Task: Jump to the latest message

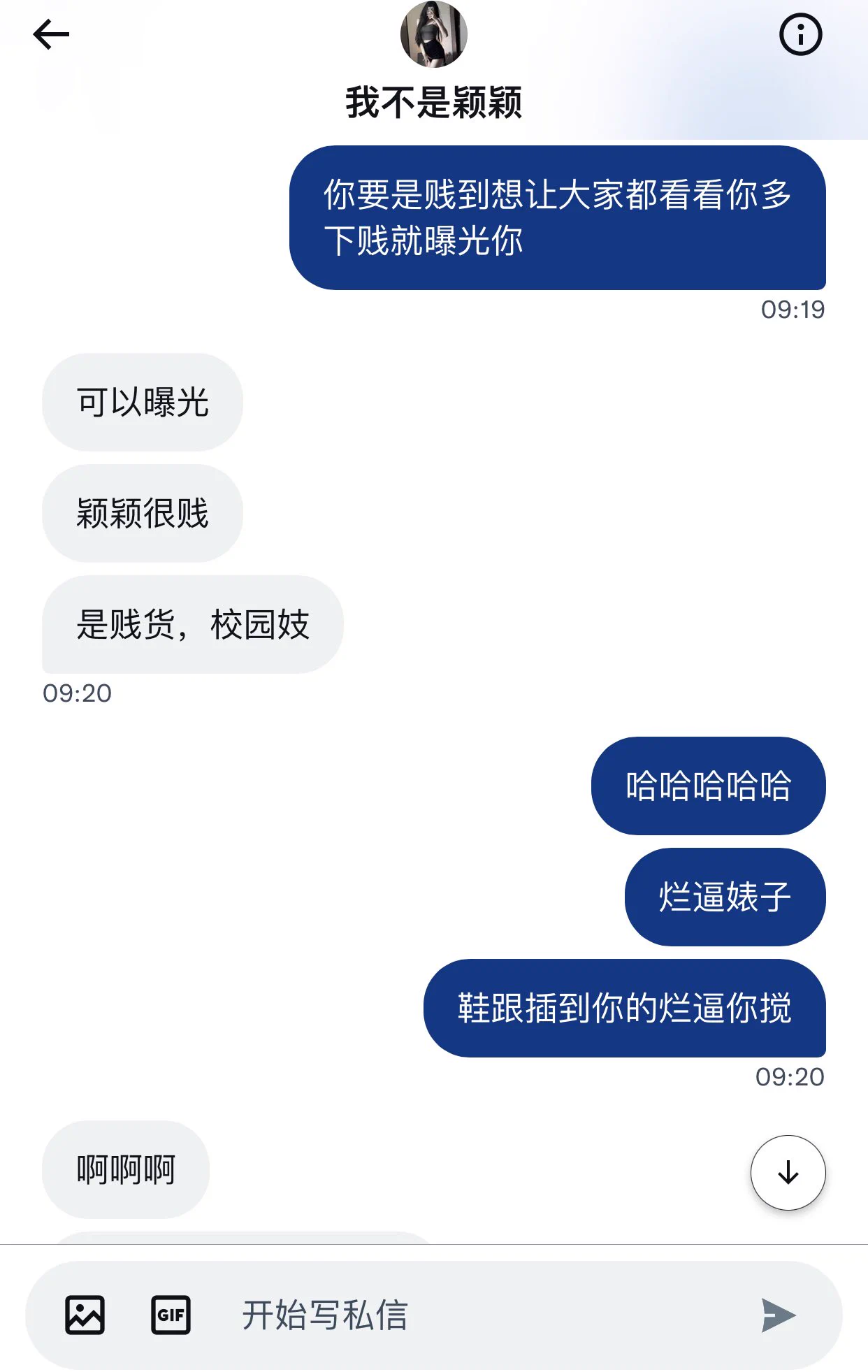Action: pyautogui.click(x=788, y=1172)
